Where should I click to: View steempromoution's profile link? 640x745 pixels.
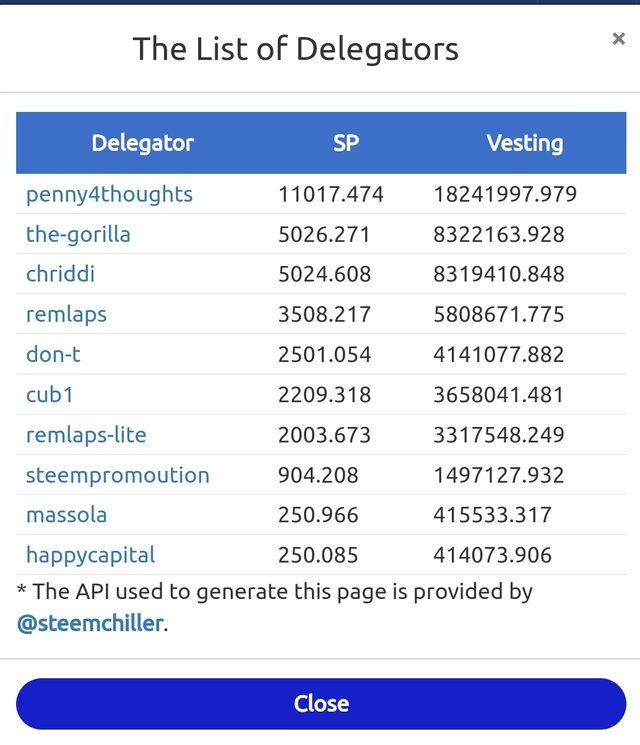pyautogui.click(x=118, y=475)
